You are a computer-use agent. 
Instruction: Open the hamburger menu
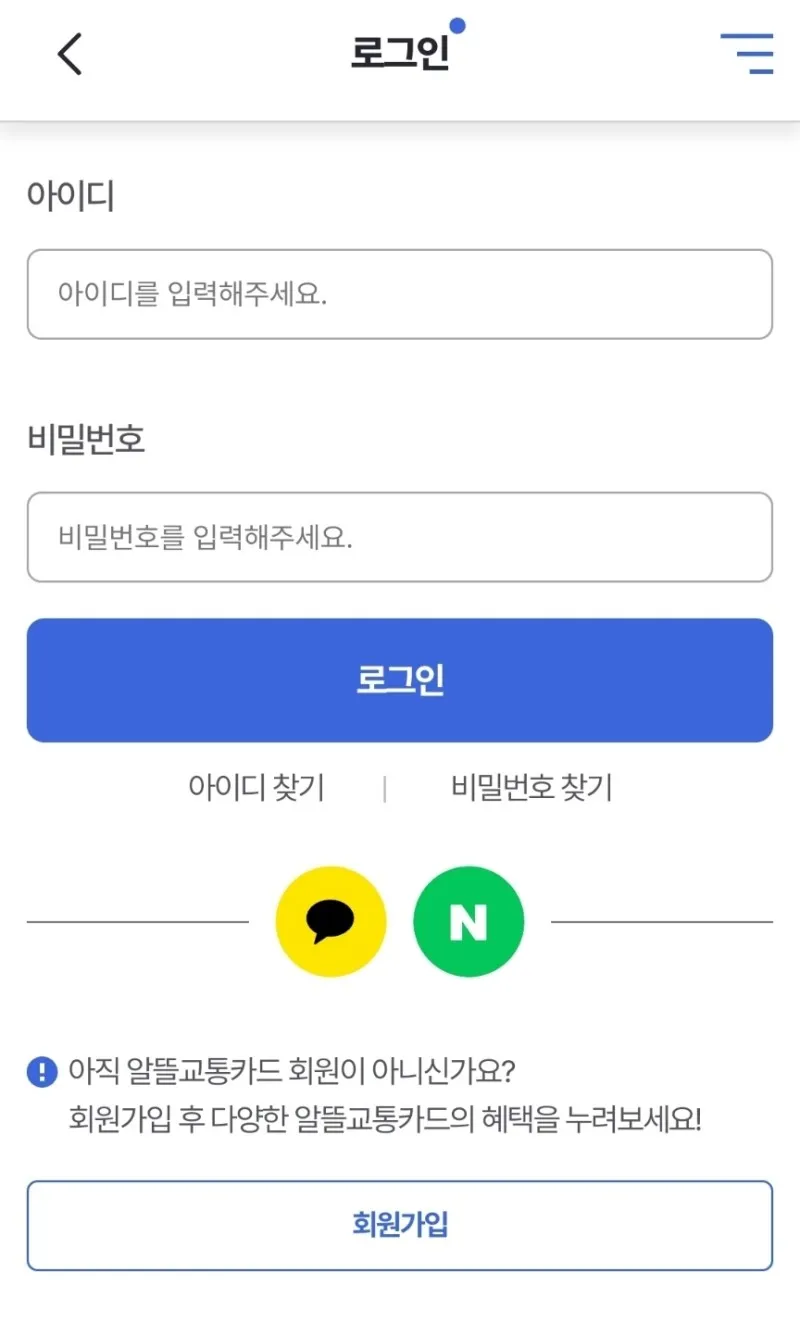[747, 53]
